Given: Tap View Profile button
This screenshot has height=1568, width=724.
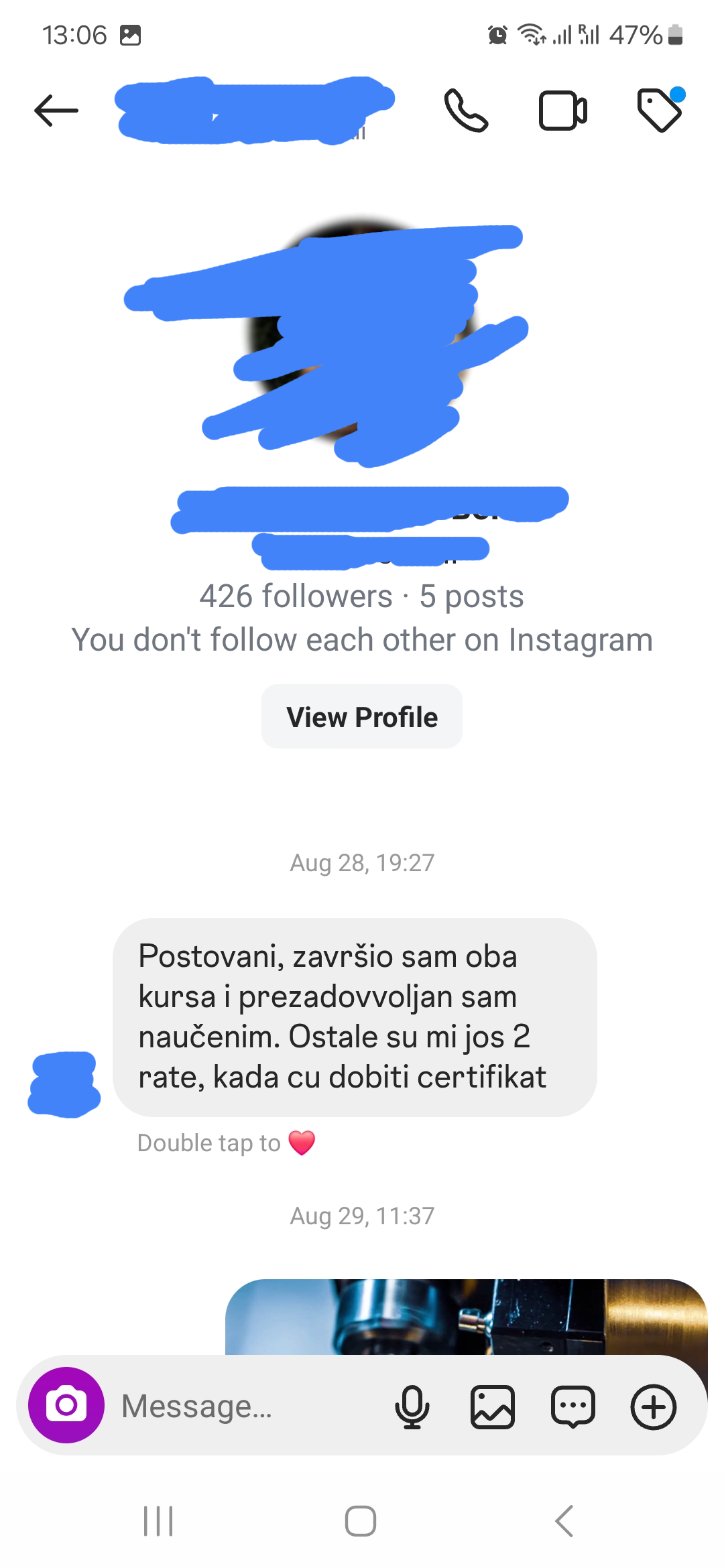Looking at the screenshot, I should pos(362,716).
